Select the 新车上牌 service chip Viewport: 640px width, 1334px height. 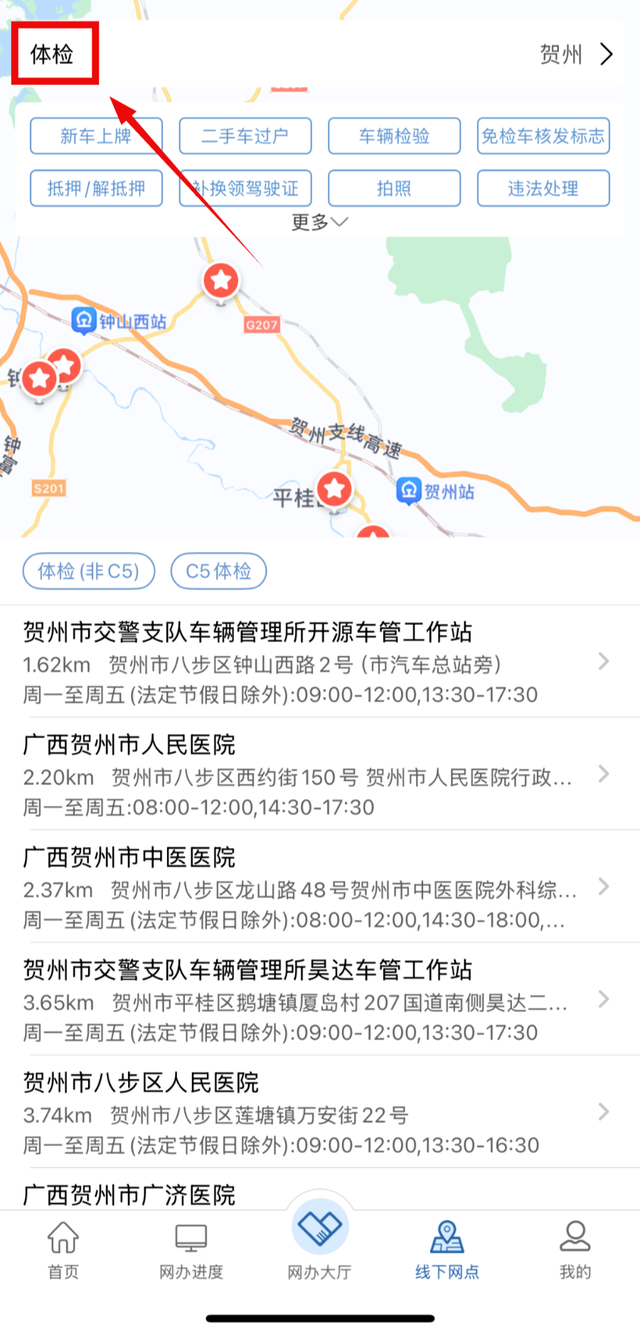pyautogui.click(x=96, y=136)
